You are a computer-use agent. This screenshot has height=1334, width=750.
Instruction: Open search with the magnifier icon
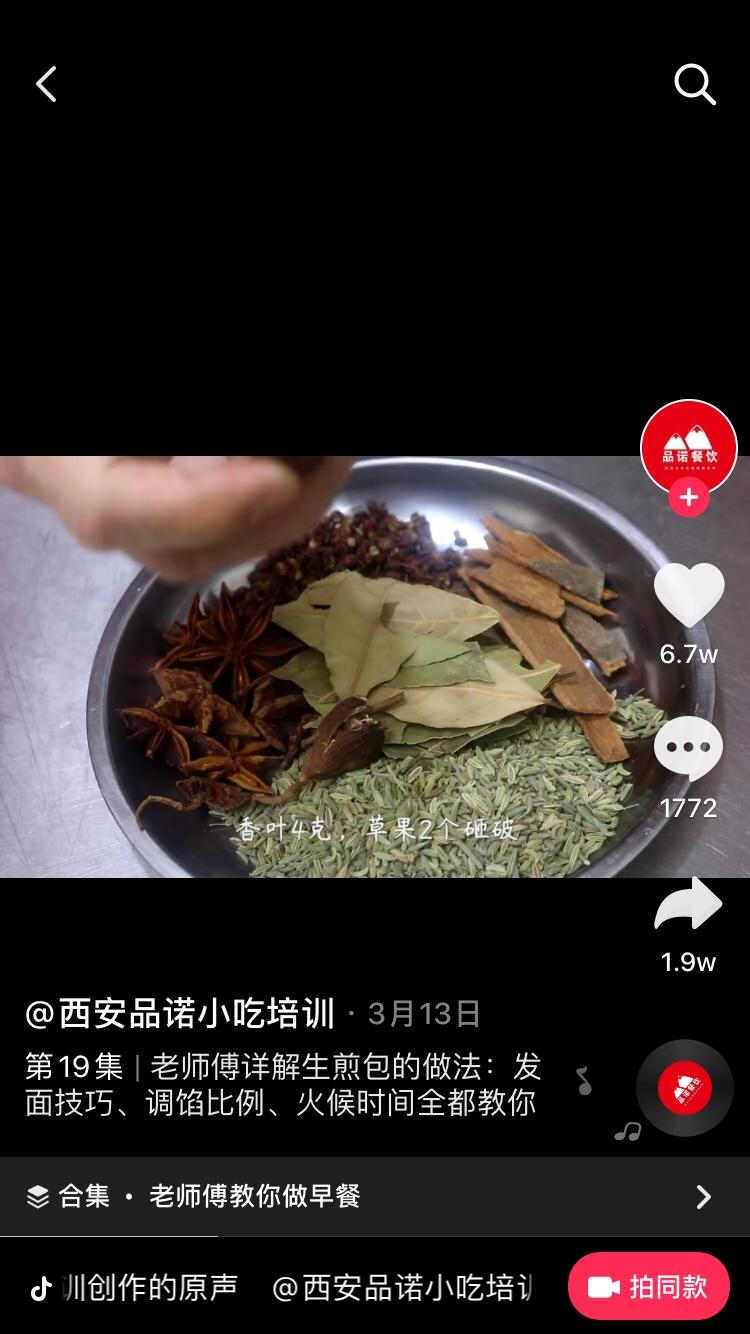point(694,85)
